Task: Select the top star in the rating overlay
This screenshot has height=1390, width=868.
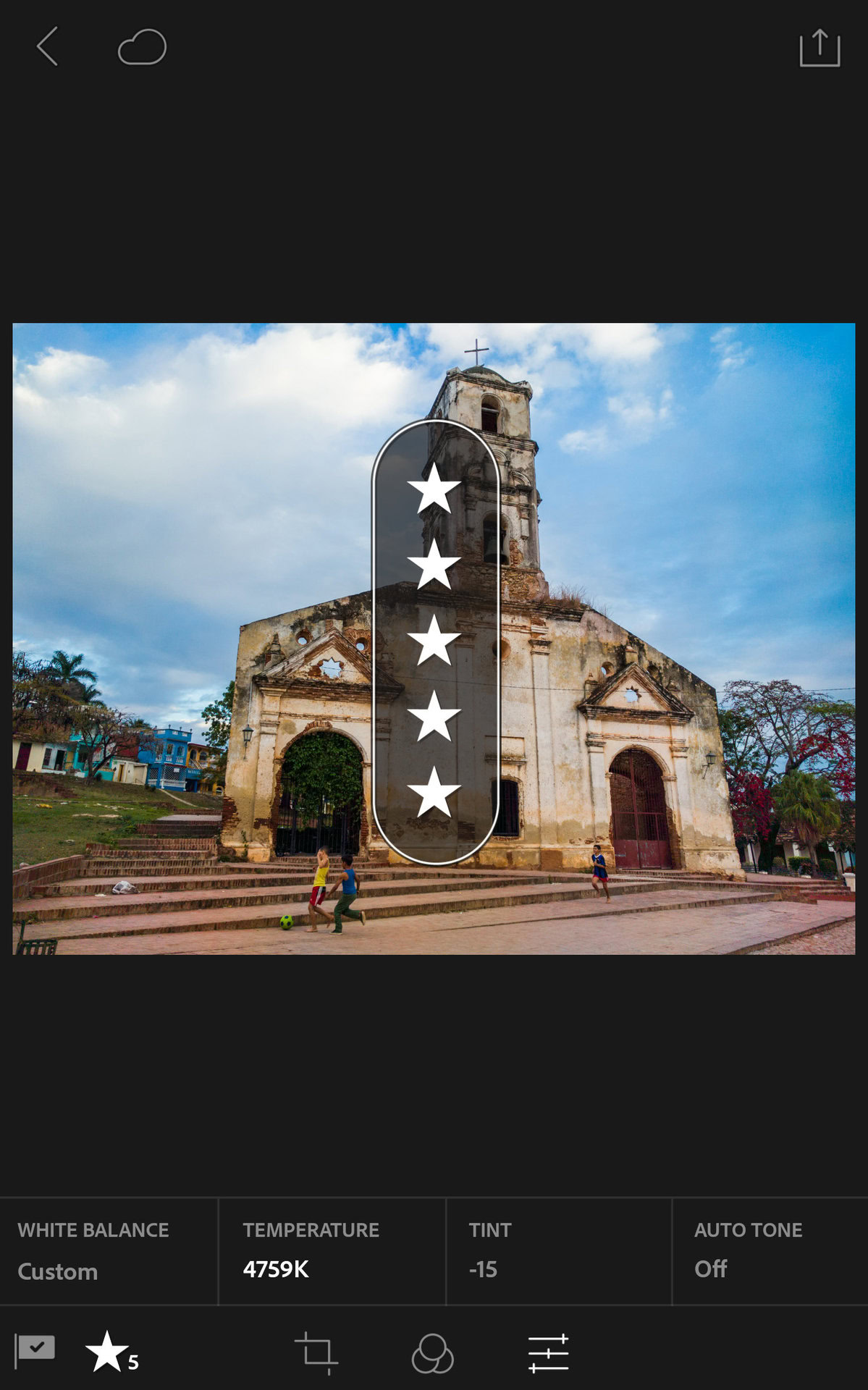Action: click(x=434, y=489)
